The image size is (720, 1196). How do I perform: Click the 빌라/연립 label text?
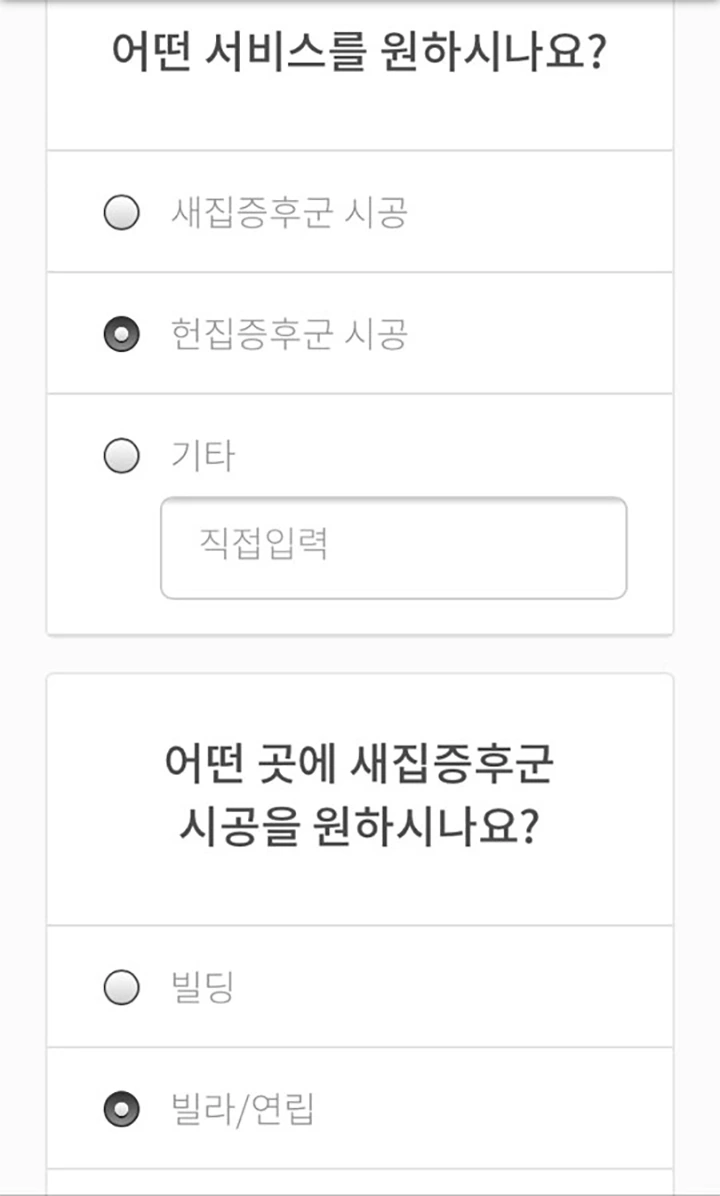(x=231, y=1108)
